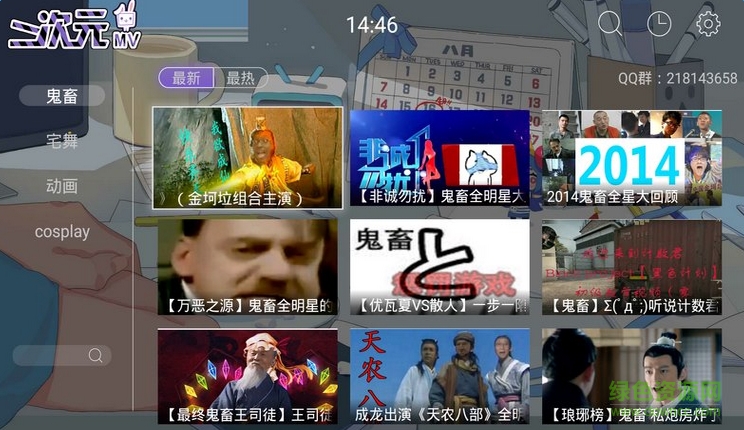744x430 pixels.
Task: Open watch history clock icon
Action: [x=659, y=24]
